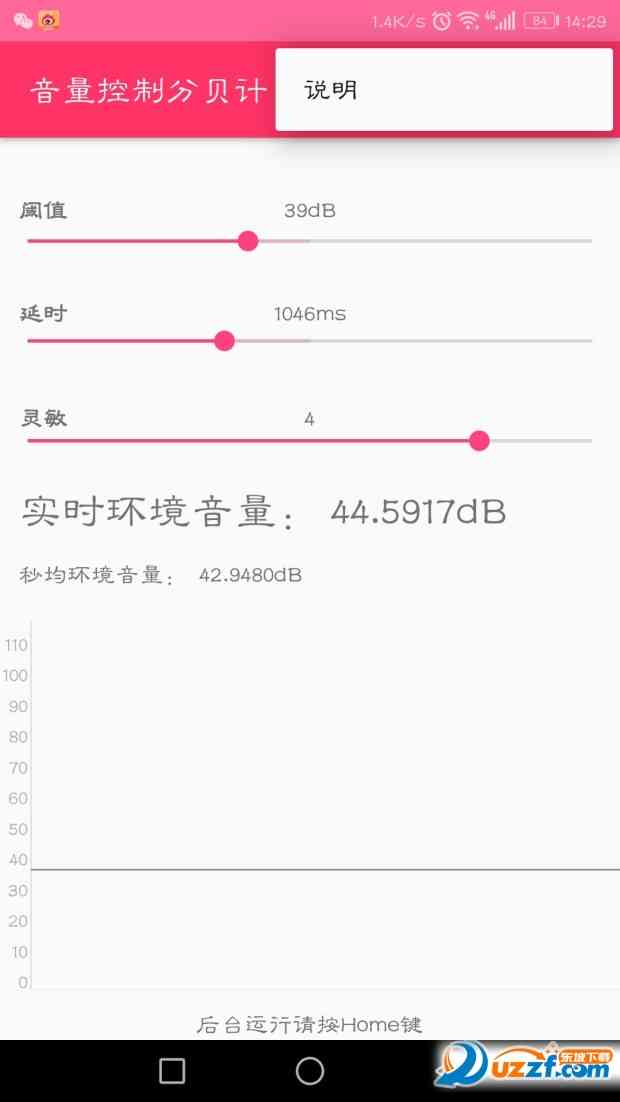This screenshot has height=1102, width=620.
Task: Go to the system home screen
Action: point(310,1071)
